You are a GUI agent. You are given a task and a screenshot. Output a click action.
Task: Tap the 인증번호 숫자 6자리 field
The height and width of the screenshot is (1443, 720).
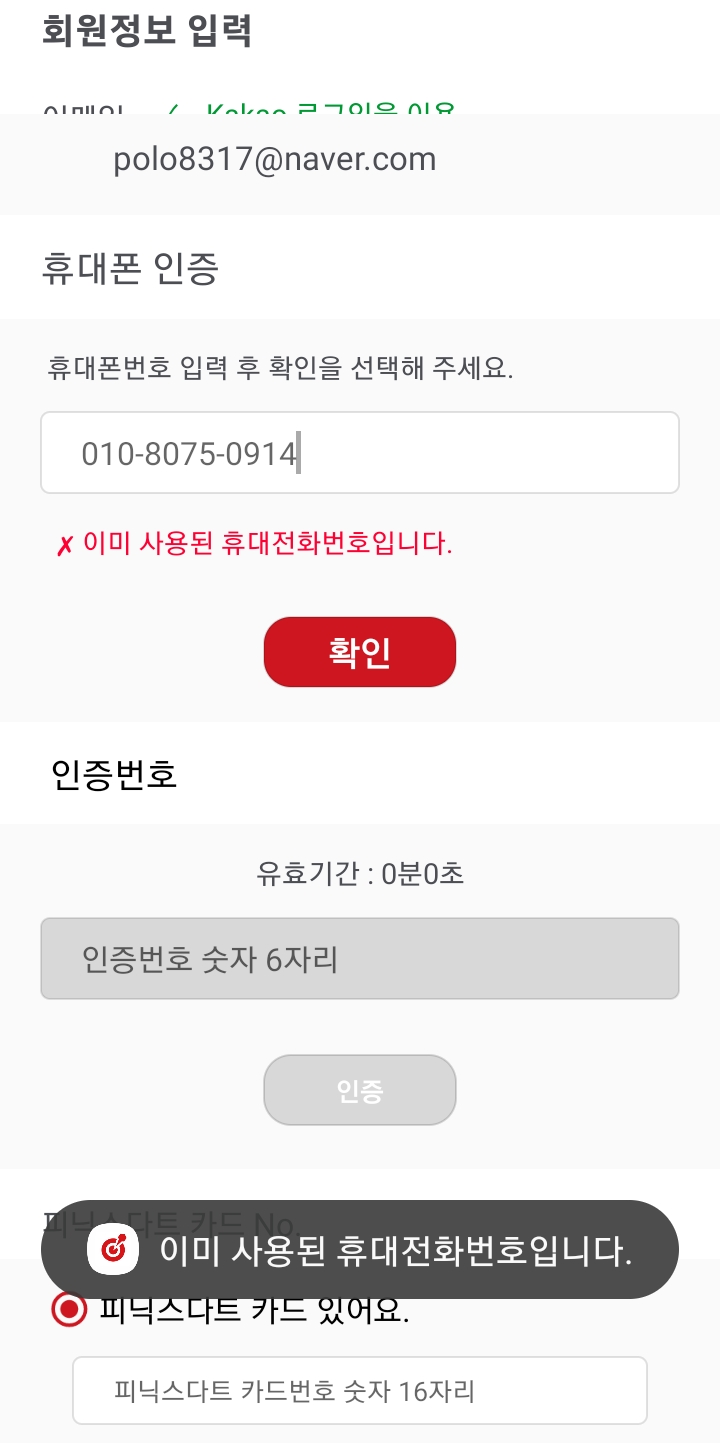click(x=360, y=959)
